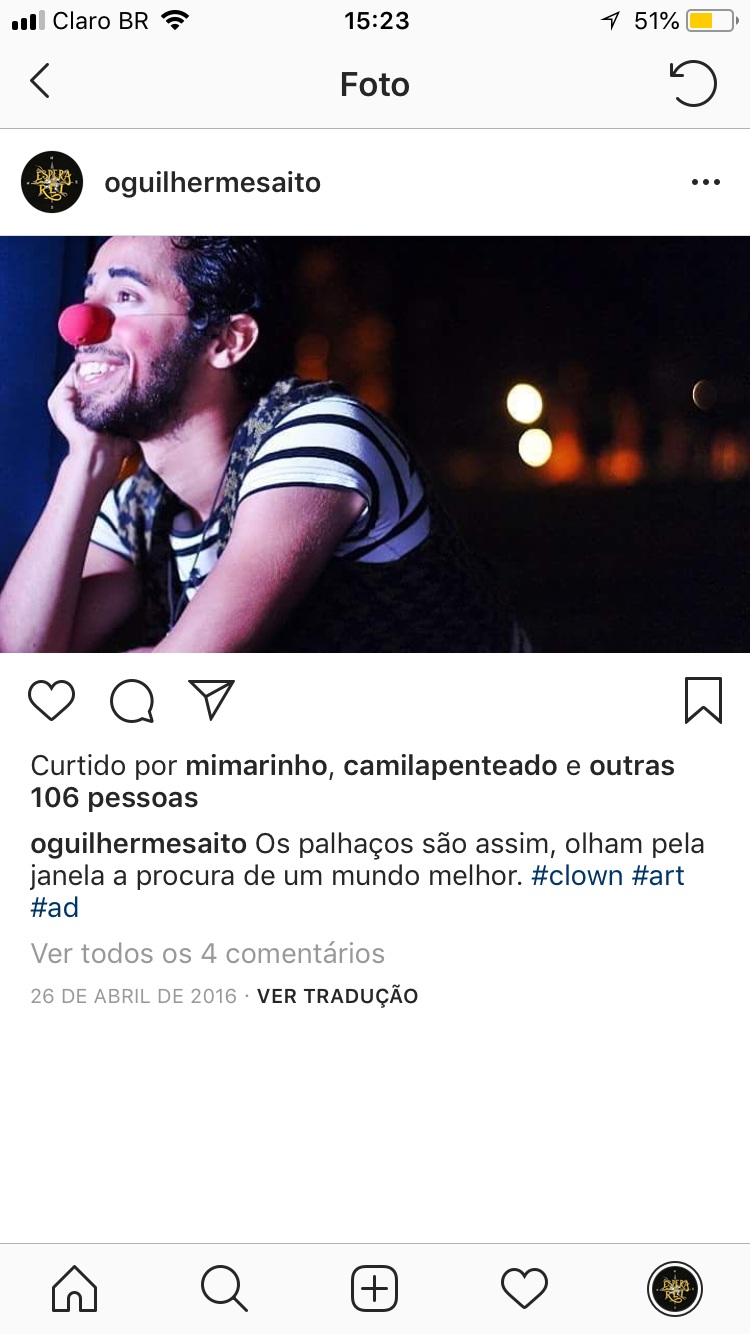
Task: Tap Ver todos os 4 comentários
Action: pyautogui.click(x=207, y=953)
